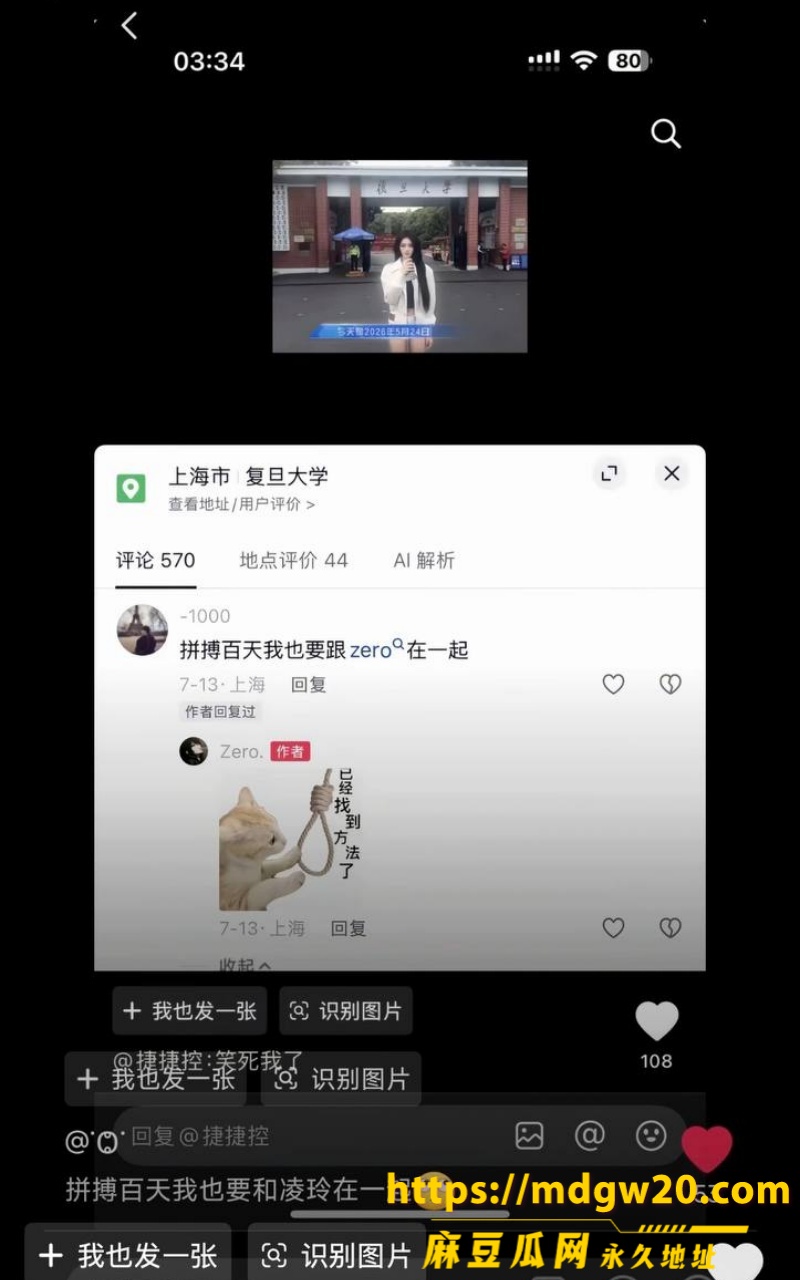Expand the comments panel to full screen

609,474
